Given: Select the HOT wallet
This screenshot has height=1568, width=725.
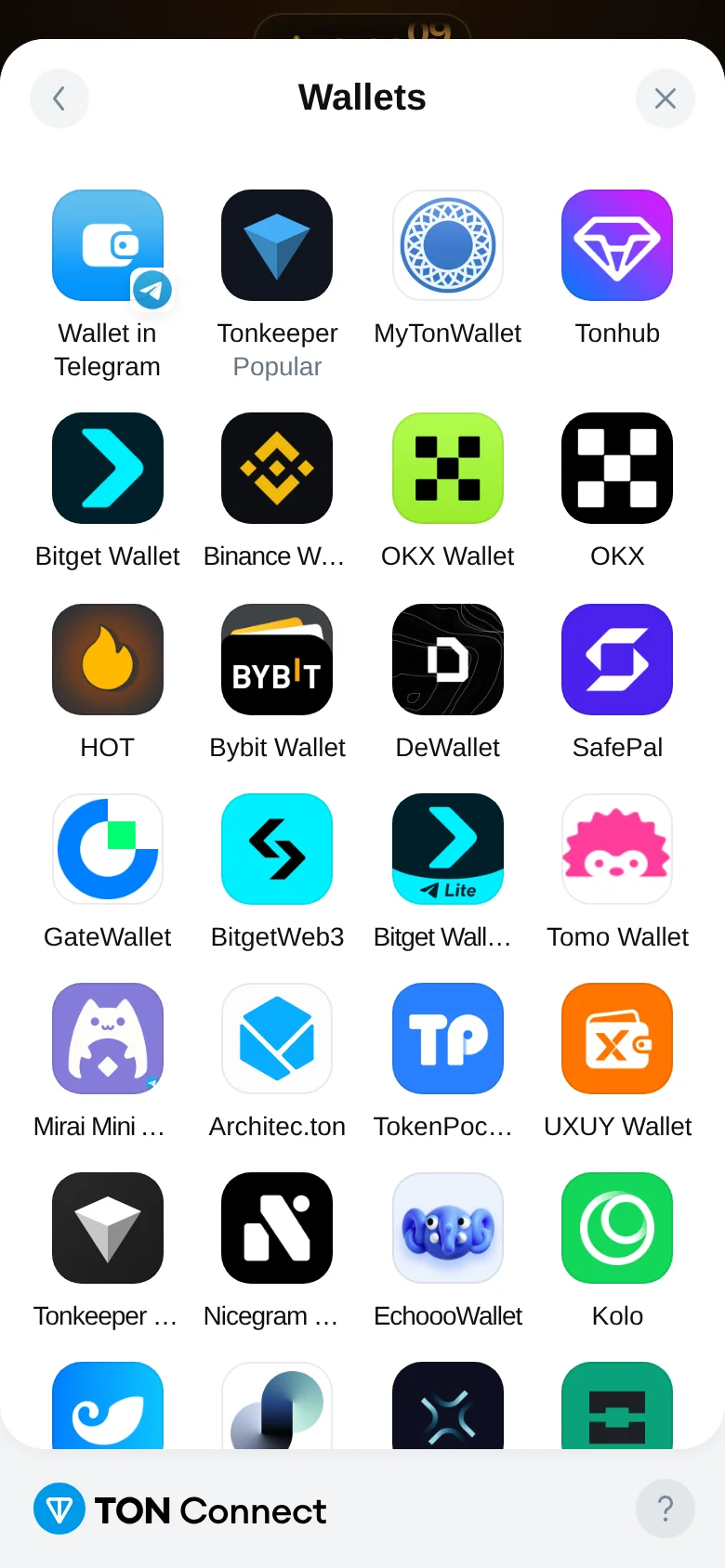Looking at the screenshot, I should click(108, 684).
